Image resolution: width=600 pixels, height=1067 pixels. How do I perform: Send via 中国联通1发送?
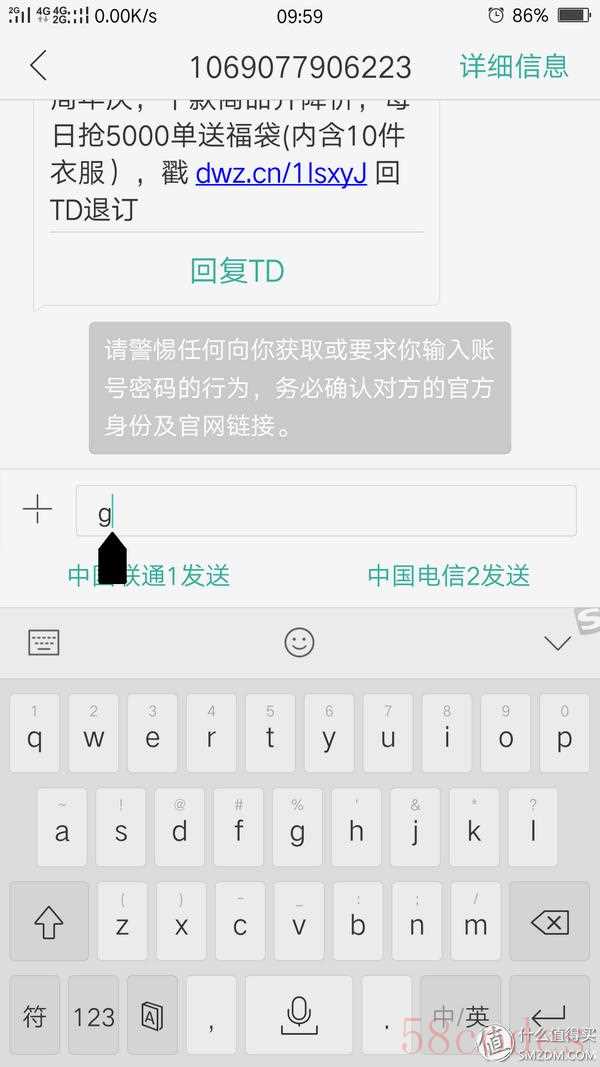[149, 575]
